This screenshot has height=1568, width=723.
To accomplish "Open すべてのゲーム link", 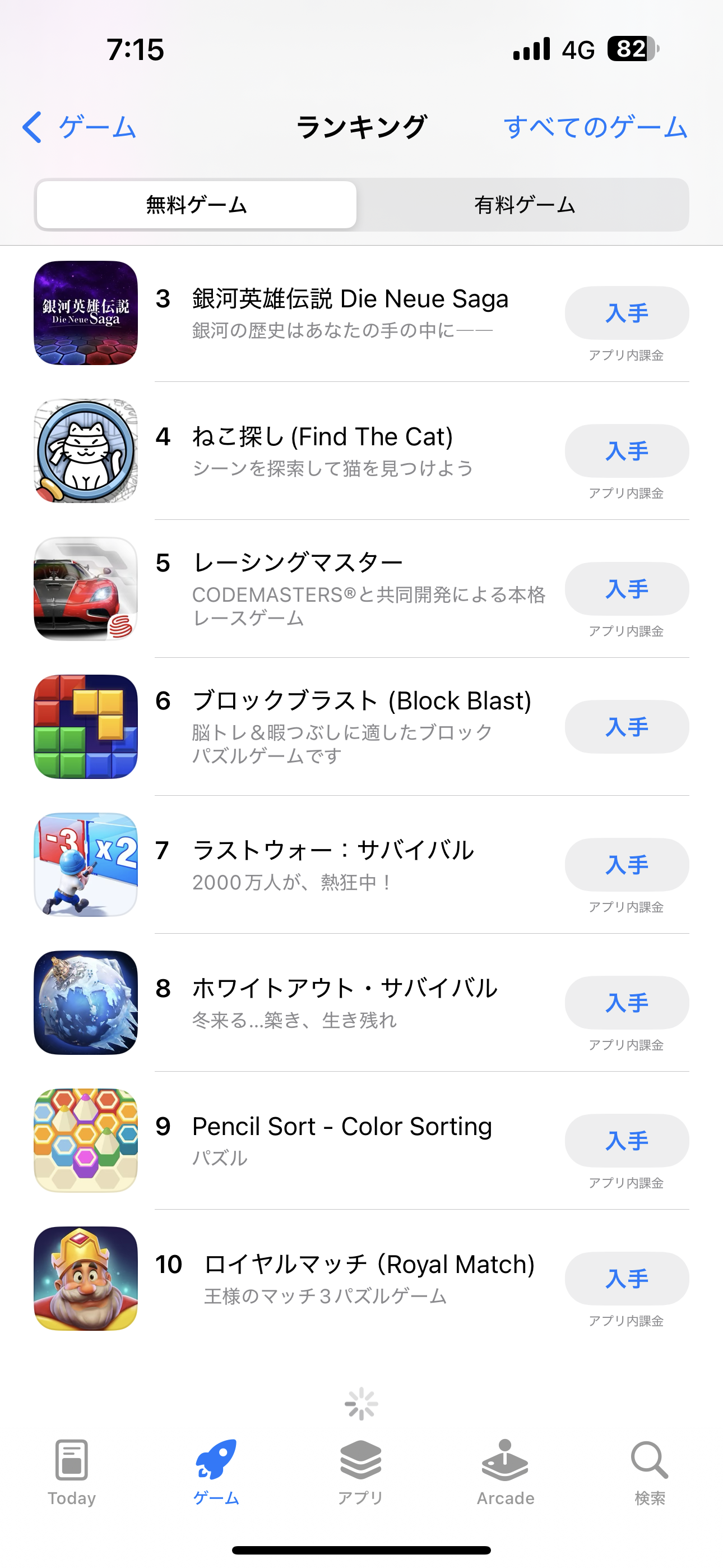I will point(595,127).
